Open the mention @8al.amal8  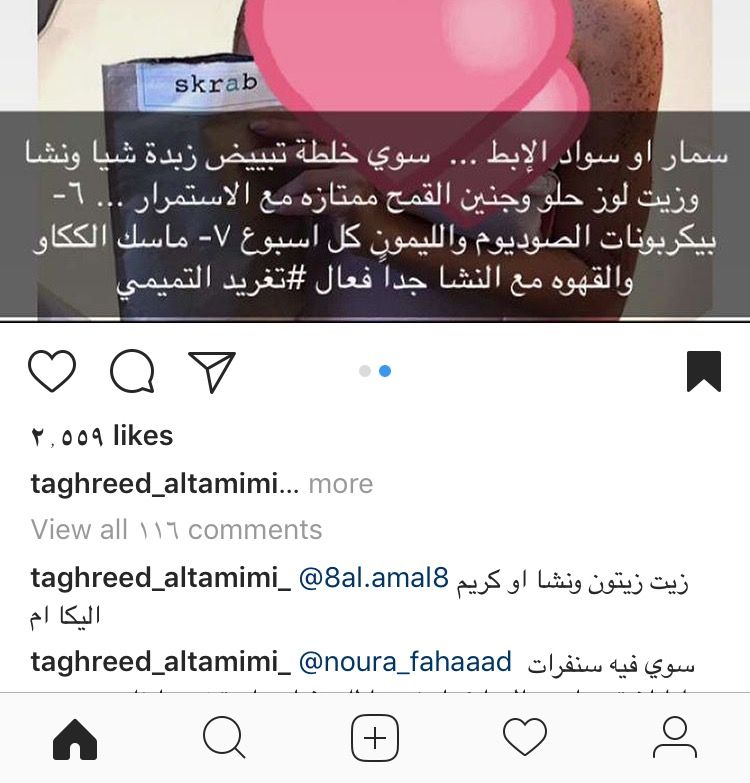click(374, 579)
